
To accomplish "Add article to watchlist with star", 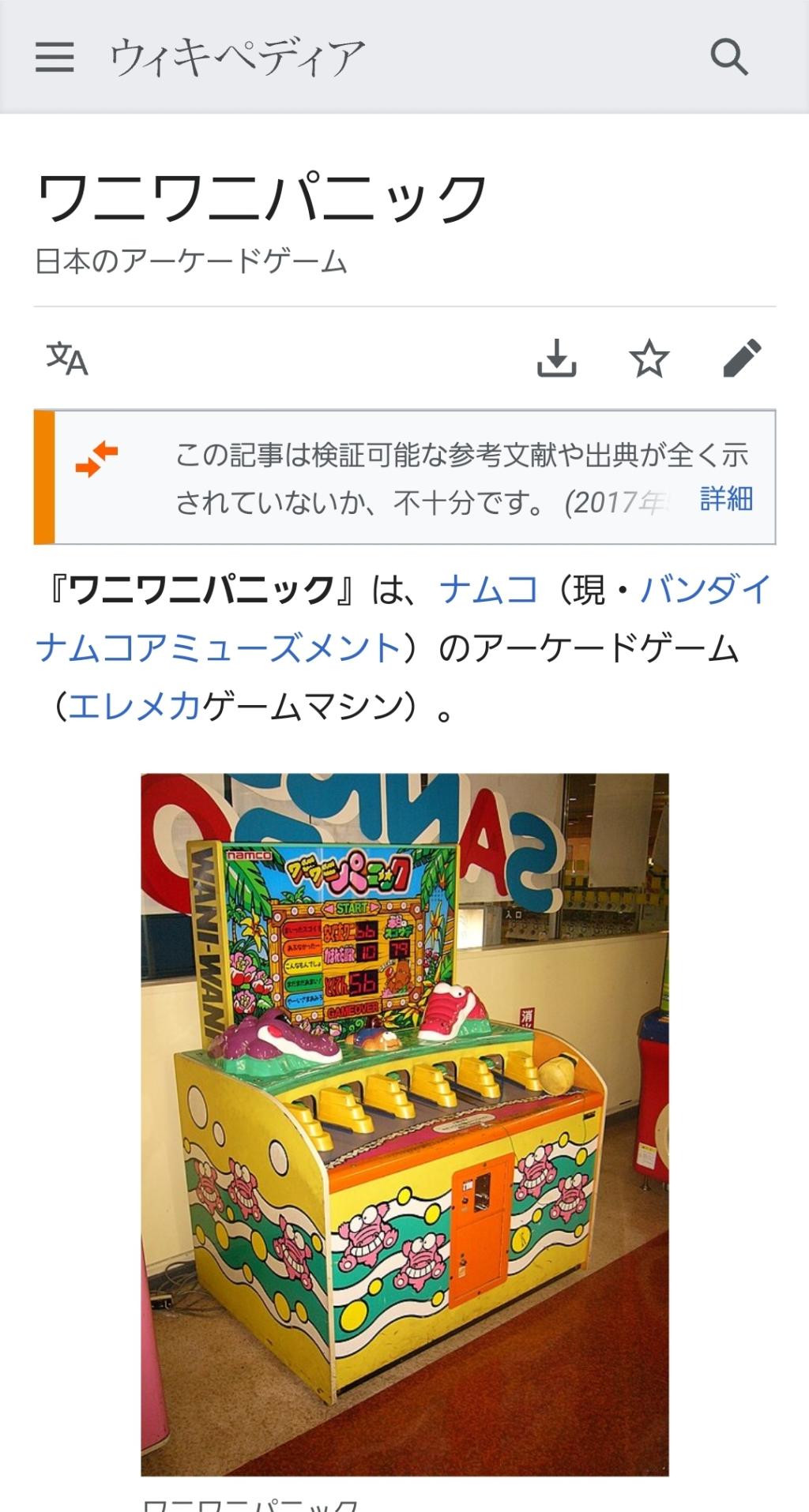I will [x=649, y=358].
